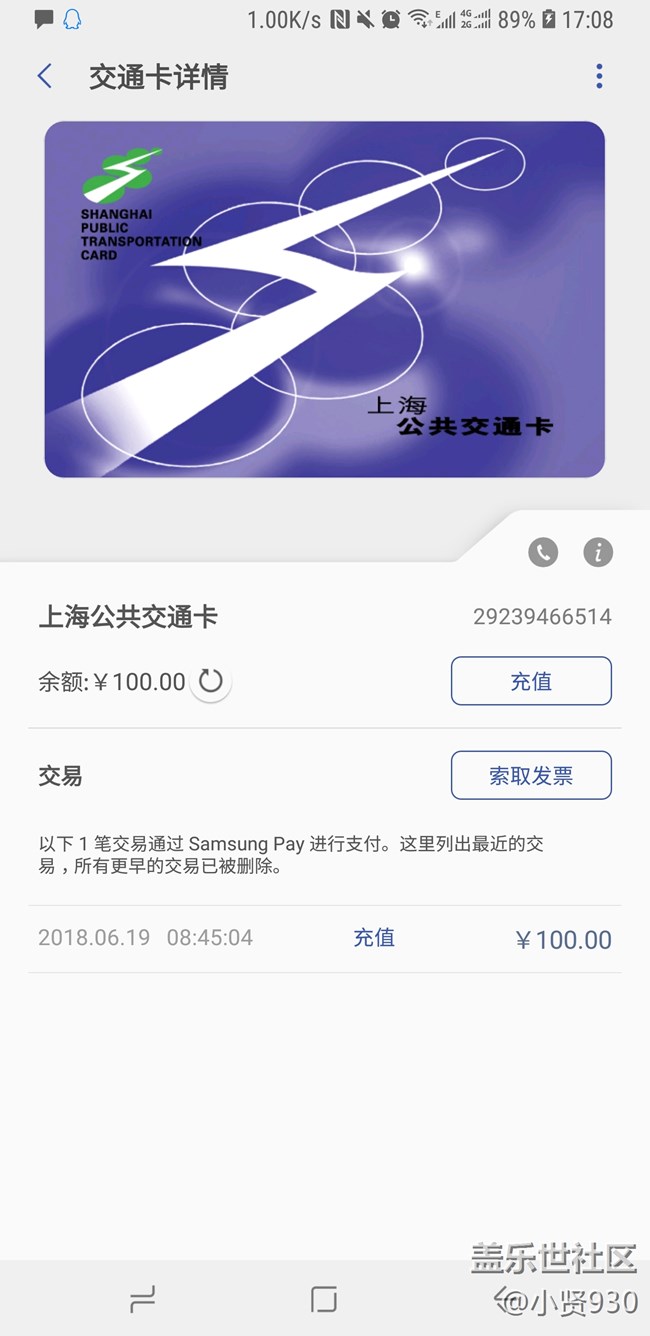
Task: Request an invoice with 索取发票
Action: [531, 776]
